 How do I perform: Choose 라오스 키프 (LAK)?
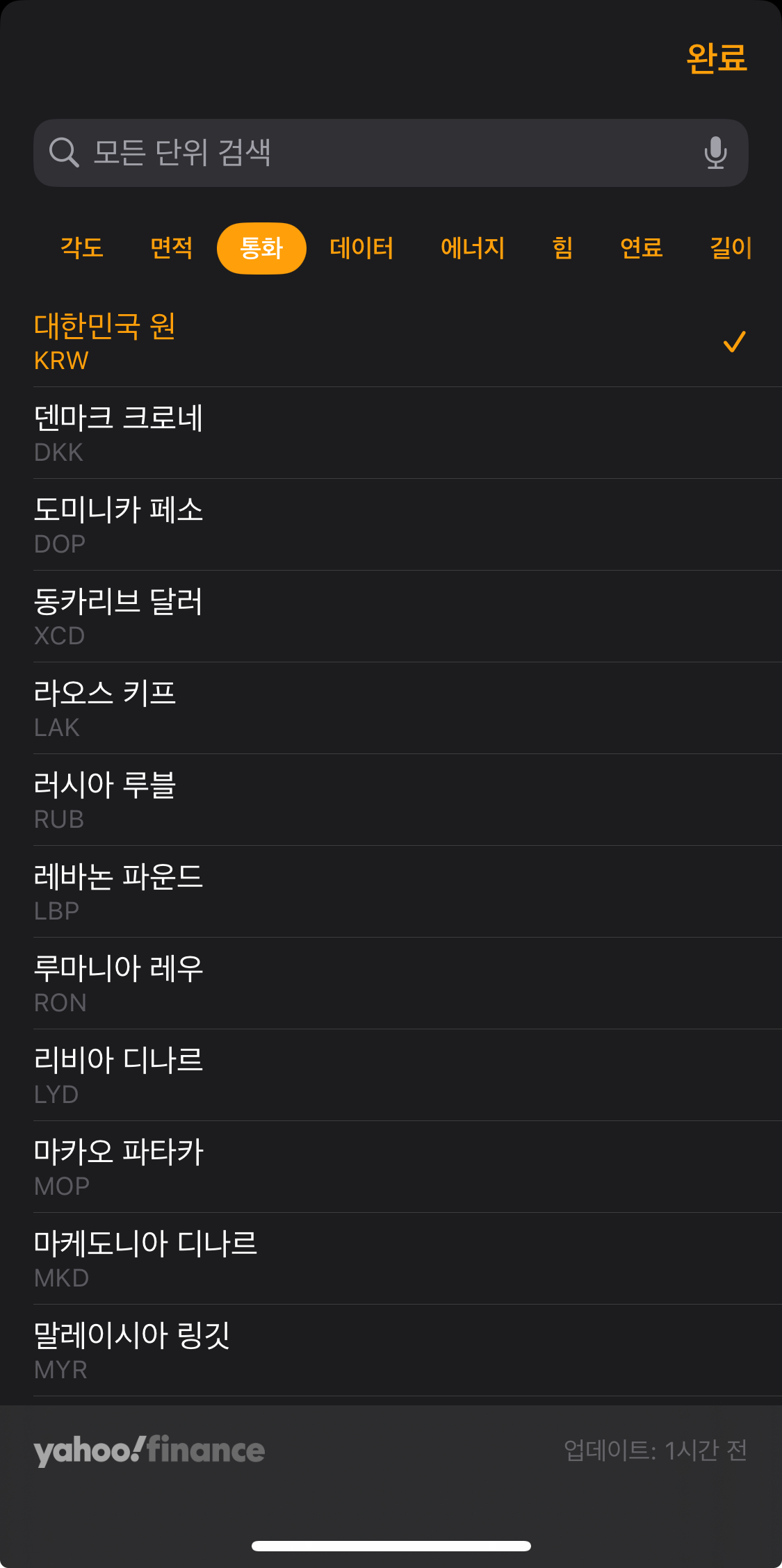[389, 708]
